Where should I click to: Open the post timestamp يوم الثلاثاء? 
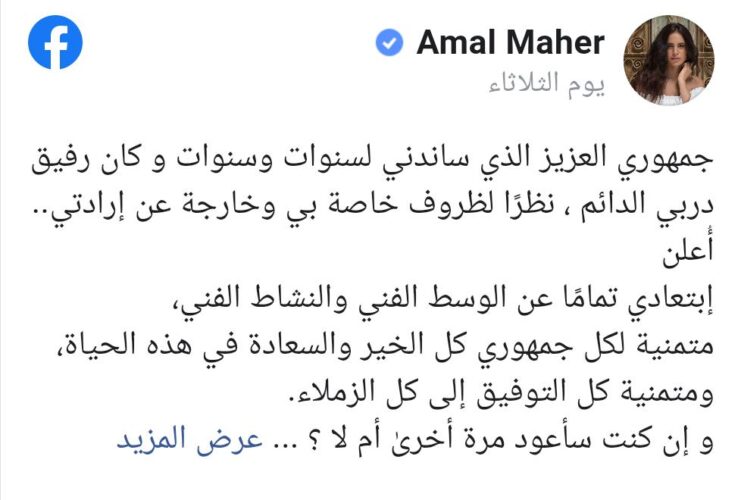(547, 86)
